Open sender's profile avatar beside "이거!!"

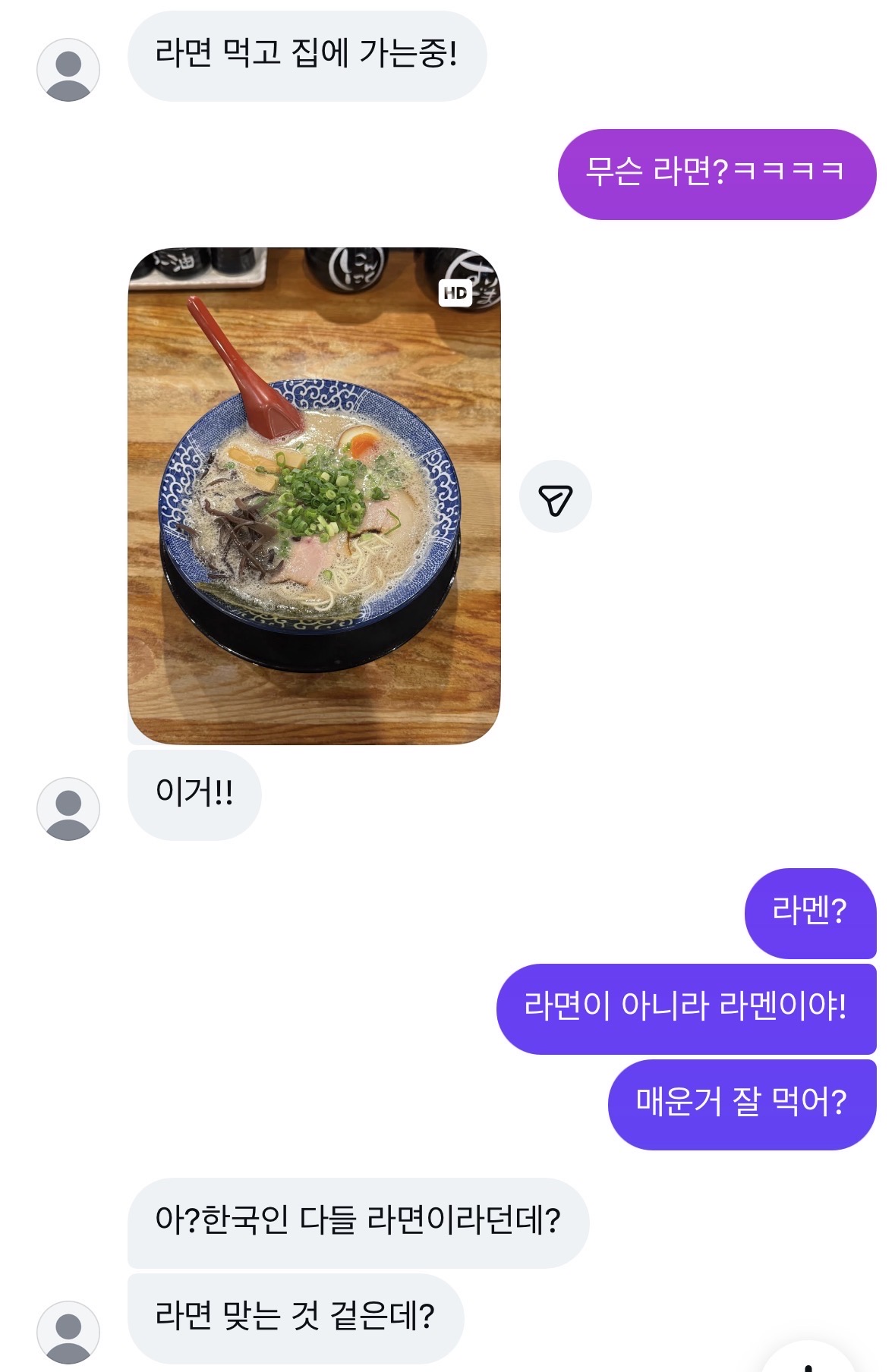tap(68, 809)
